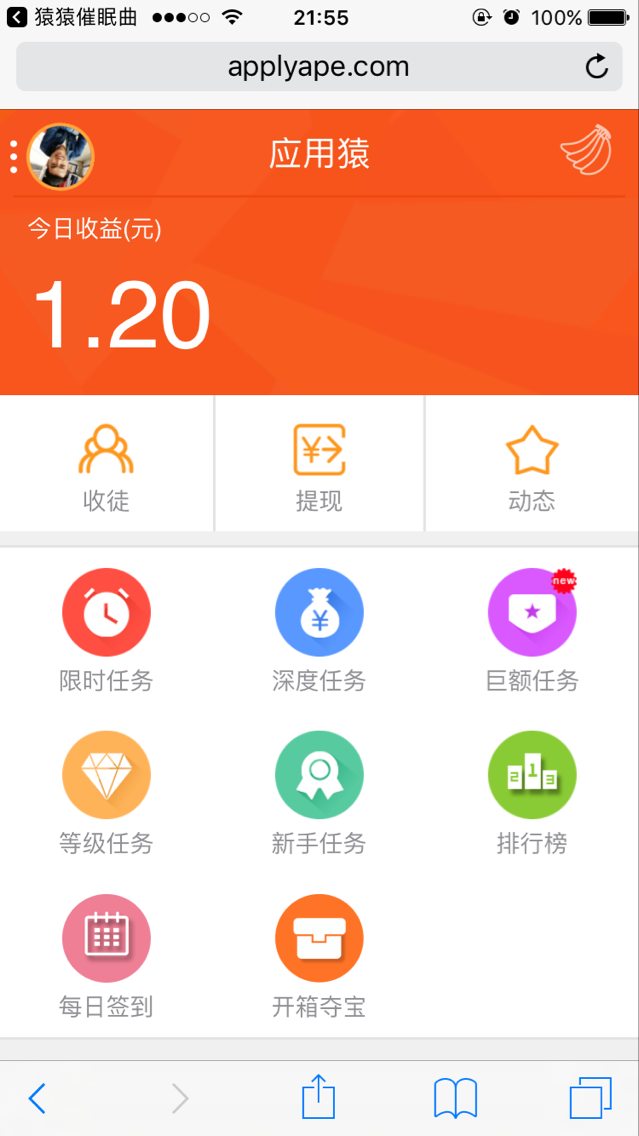Tap the banana icon in header

pyautogui.click(x=586, y=150)
